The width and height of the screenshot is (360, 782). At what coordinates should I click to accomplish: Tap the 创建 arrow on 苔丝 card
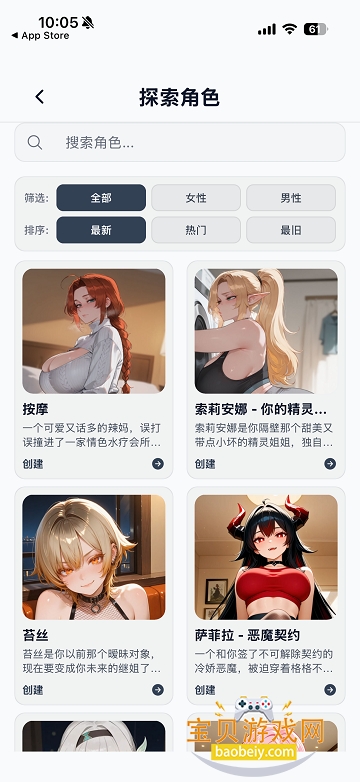158,690
